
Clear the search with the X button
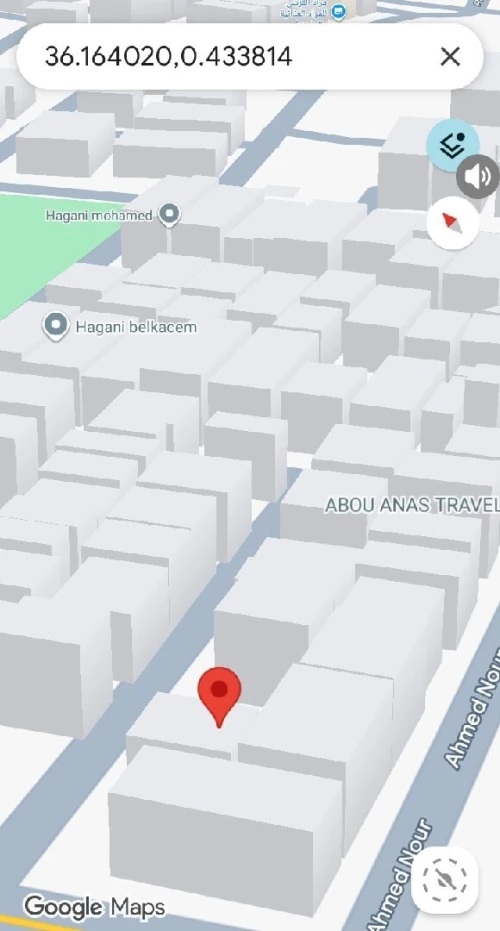450,57
